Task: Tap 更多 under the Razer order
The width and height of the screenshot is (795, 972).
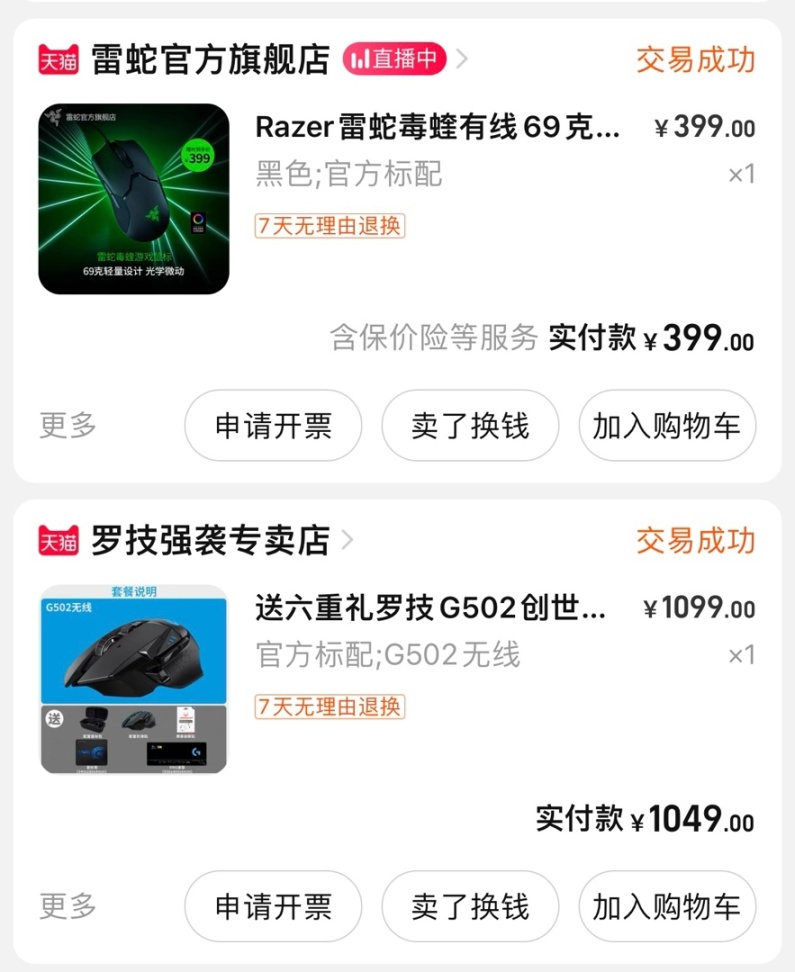Action: [x=69, y=425]
